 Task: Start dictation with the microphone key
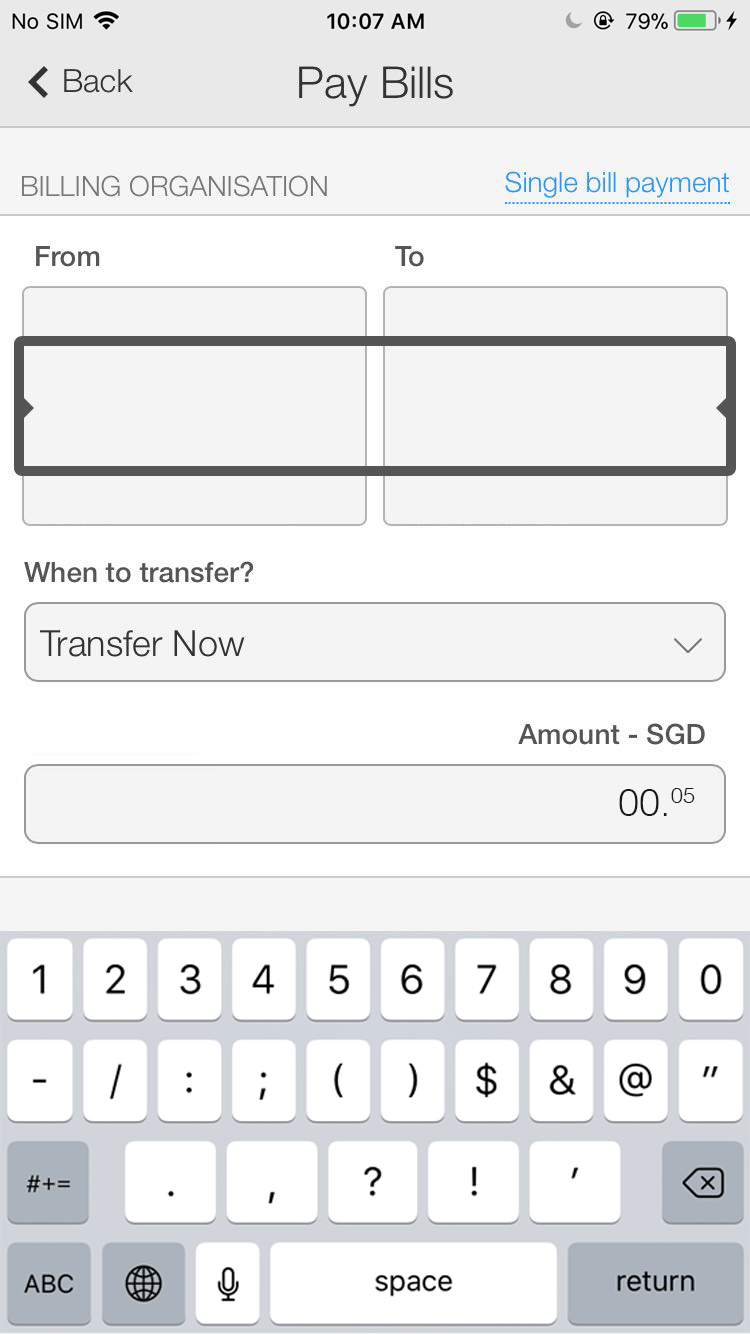click(x=228, y=1283)
